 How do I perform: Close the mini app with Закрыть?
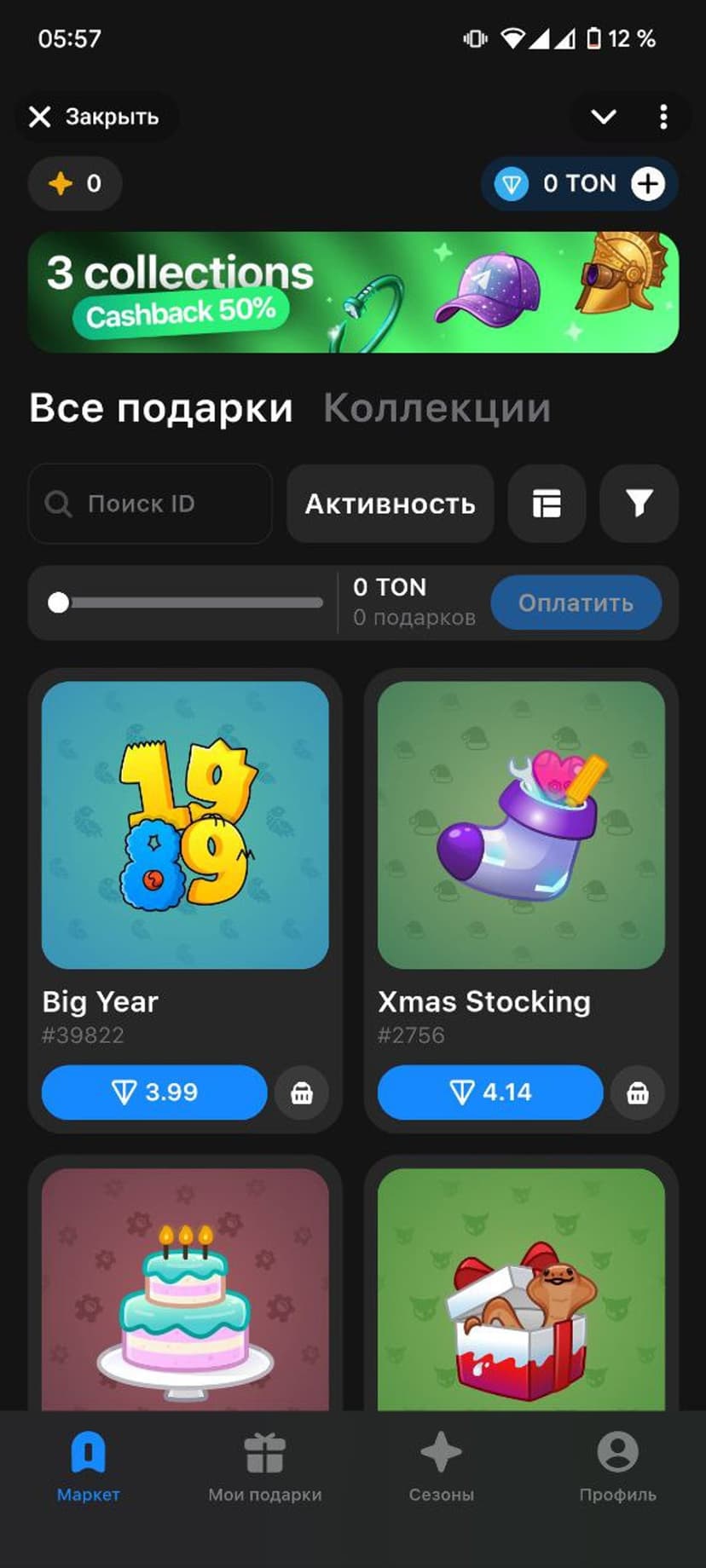point(94,117)
